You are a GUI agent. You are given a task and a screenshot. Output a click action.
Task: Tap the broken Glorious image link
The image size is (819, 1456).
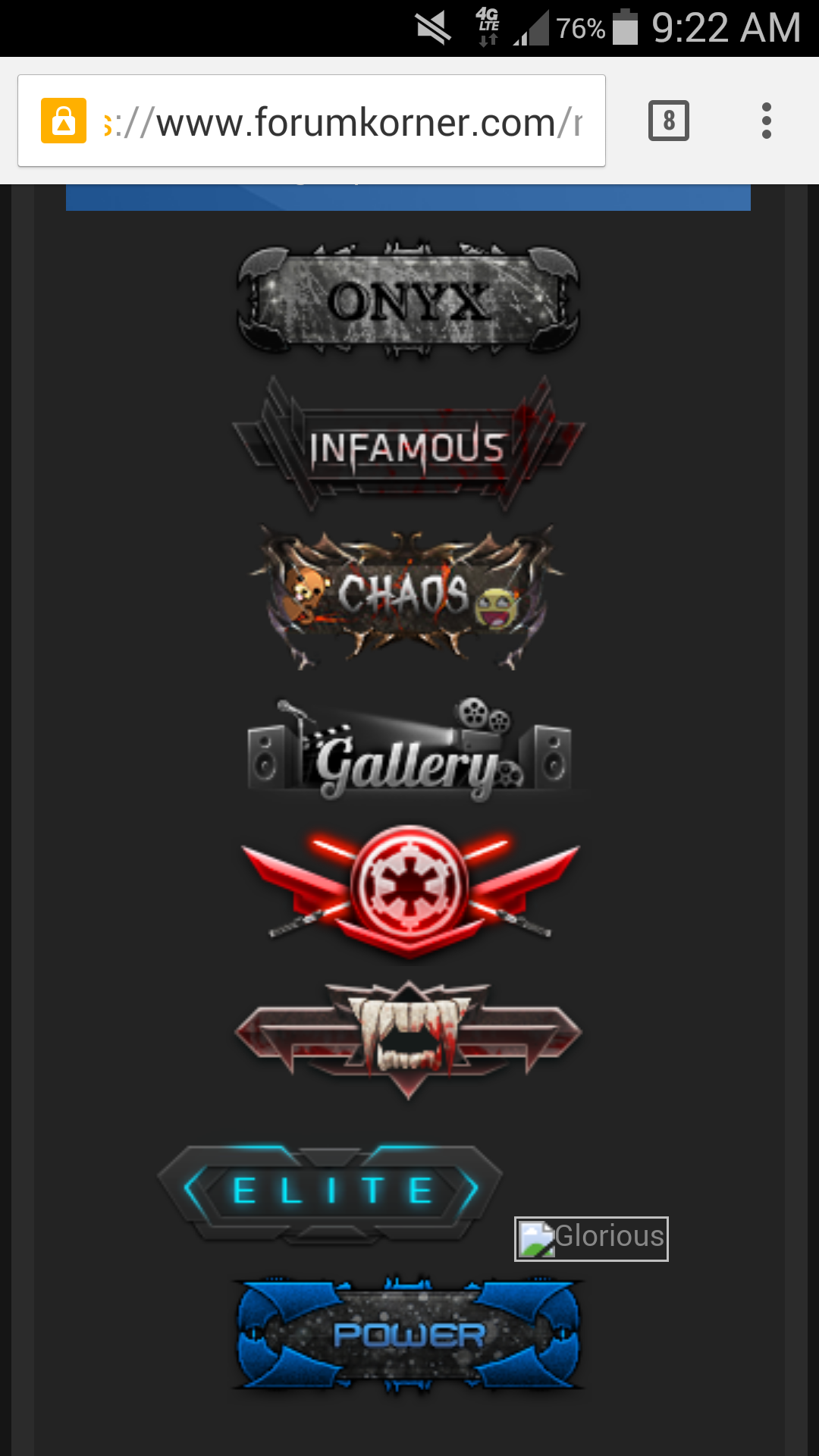591,1238
